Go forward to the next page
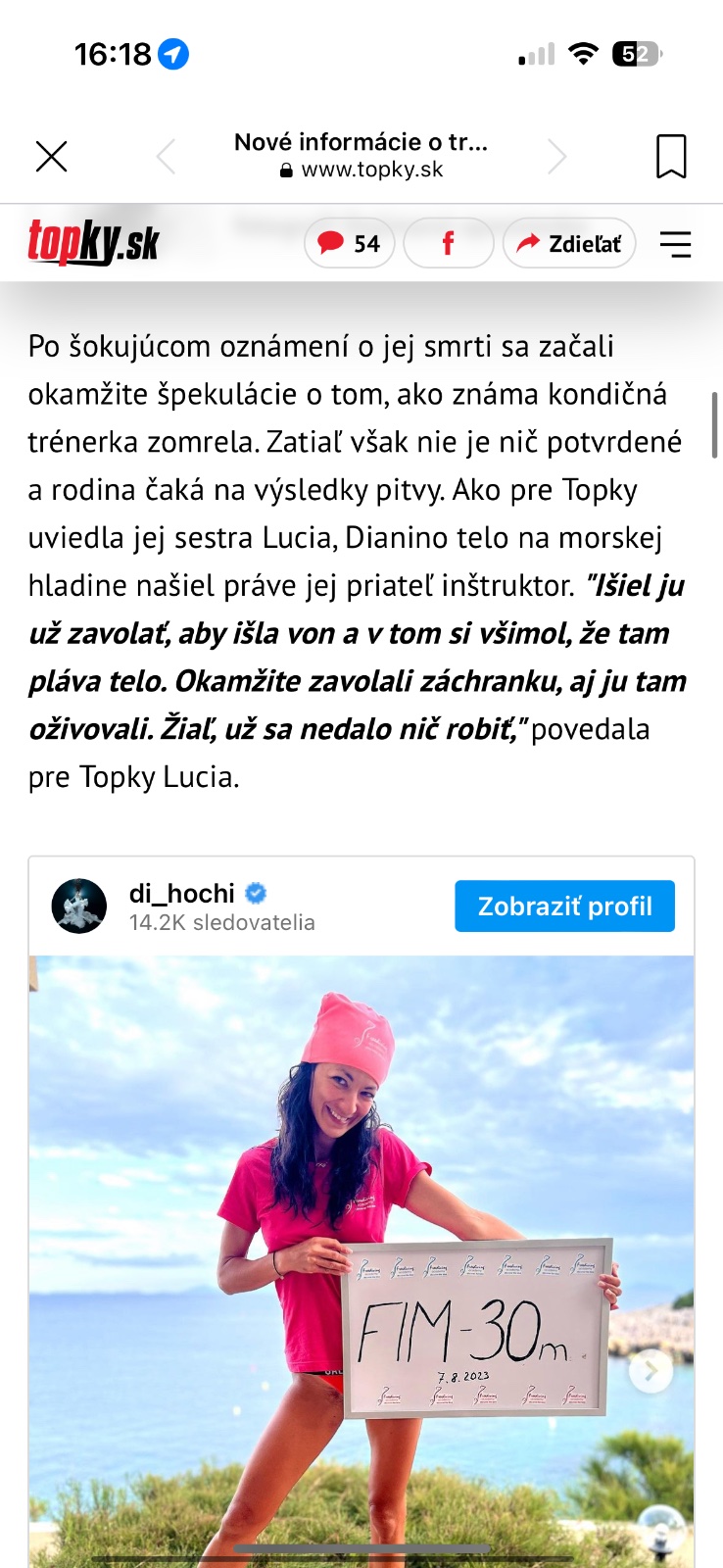The width and height of the screenshot is (723, 1568). [556, 156]
